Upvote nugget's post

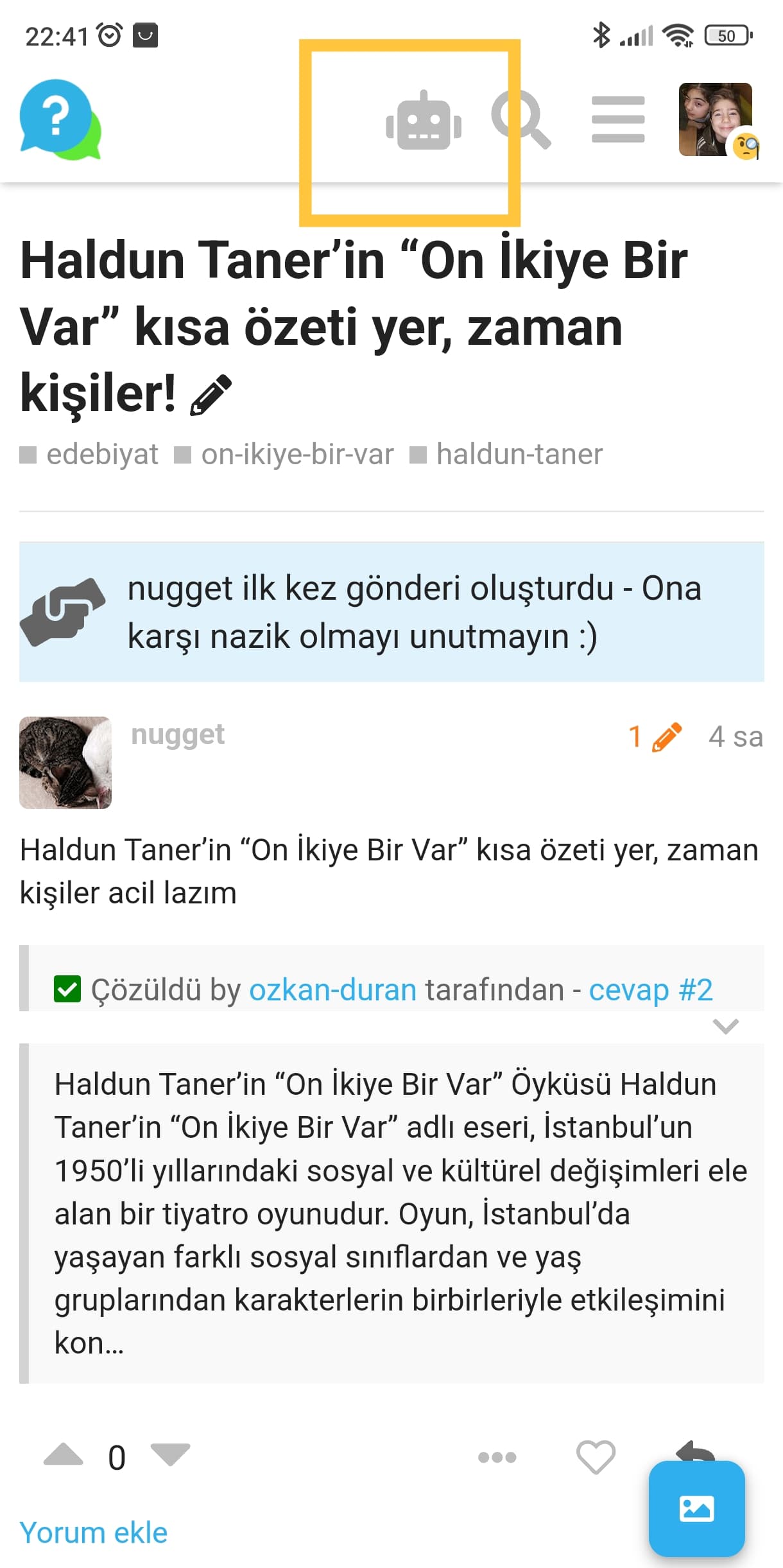64,1454
